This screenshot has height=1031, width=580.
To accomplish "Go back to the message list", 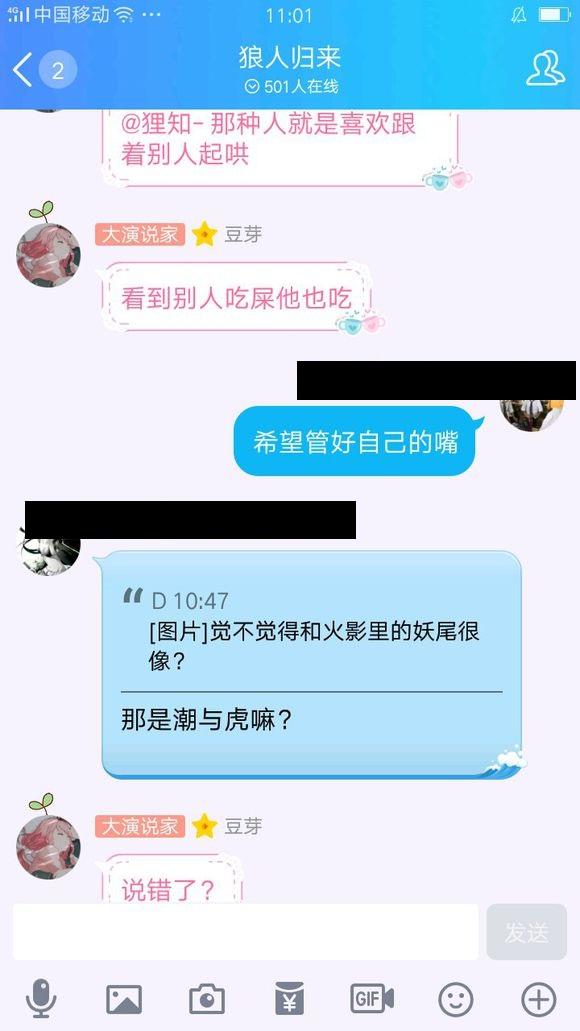I will pos(22,70).
